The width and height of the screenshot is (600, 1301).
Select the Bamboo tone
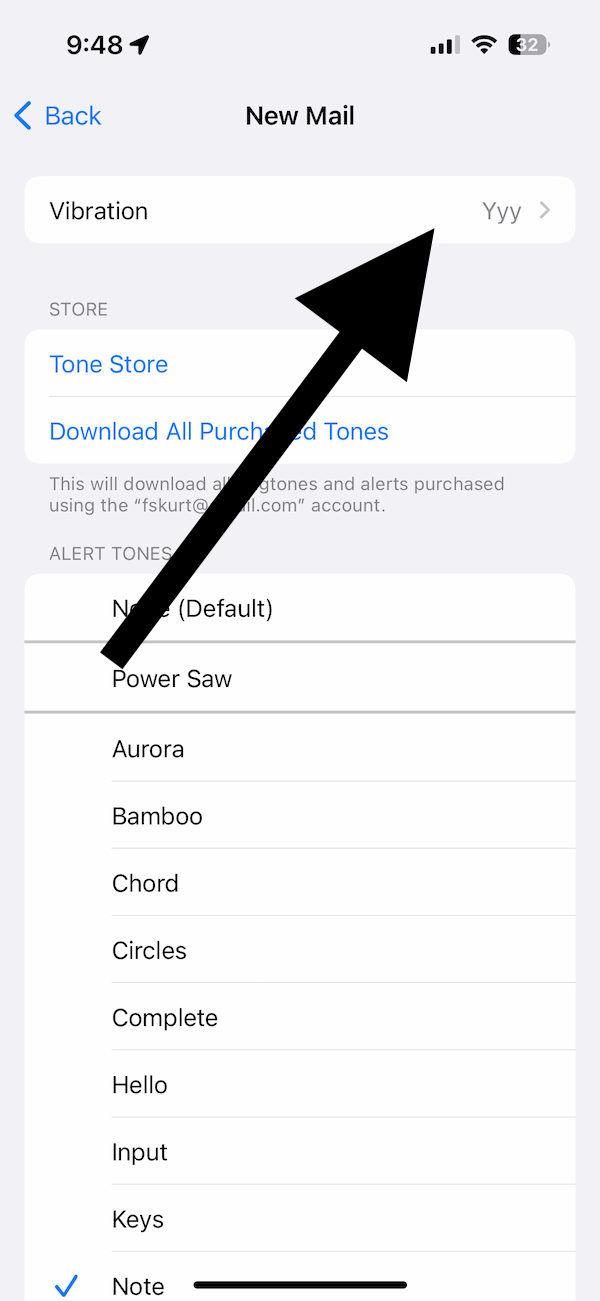300,815
